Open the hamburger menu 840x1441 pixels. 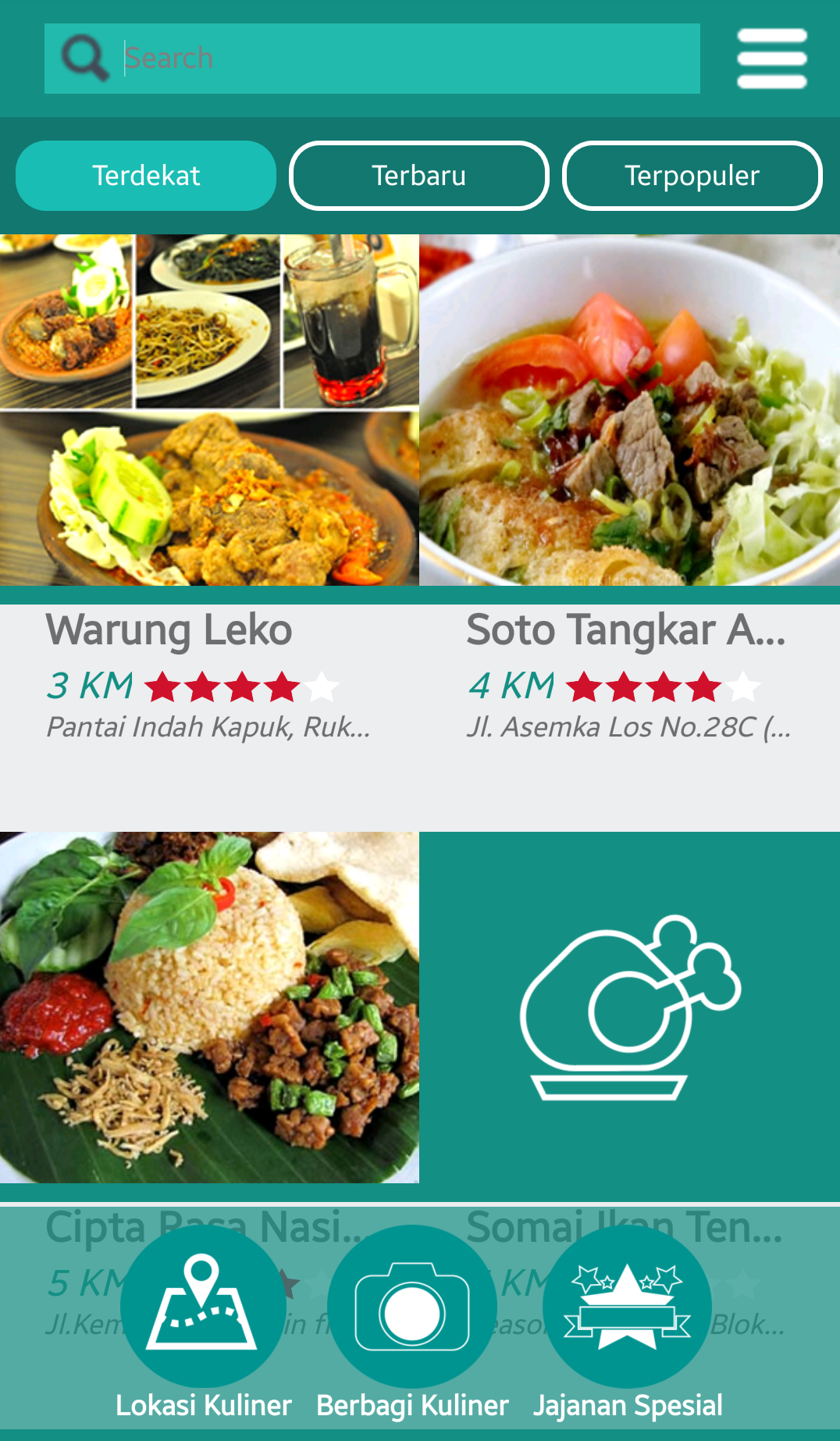point(771,59)
